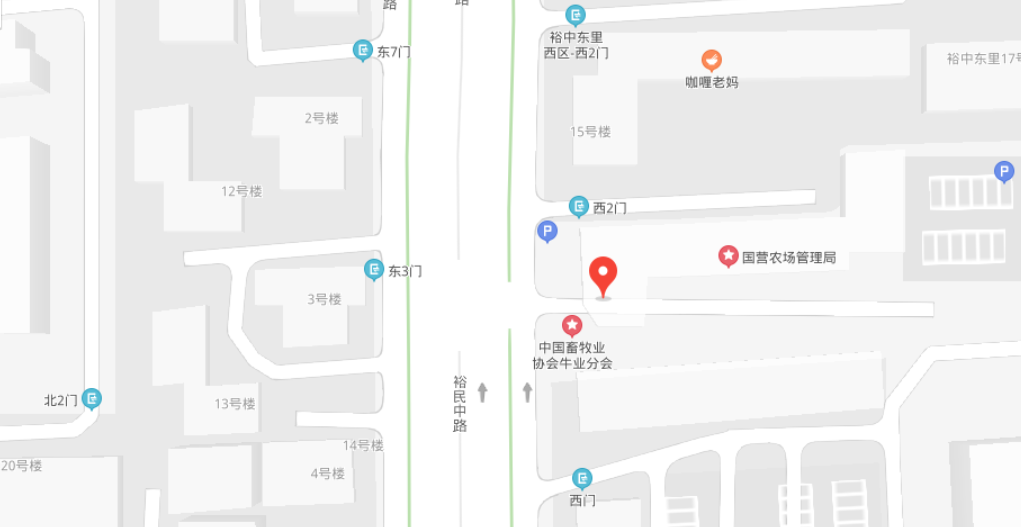The height and width of the screenshot is (527, 1021).
Task: Select the 东3门 gate marker
Action: click(374, 270)
